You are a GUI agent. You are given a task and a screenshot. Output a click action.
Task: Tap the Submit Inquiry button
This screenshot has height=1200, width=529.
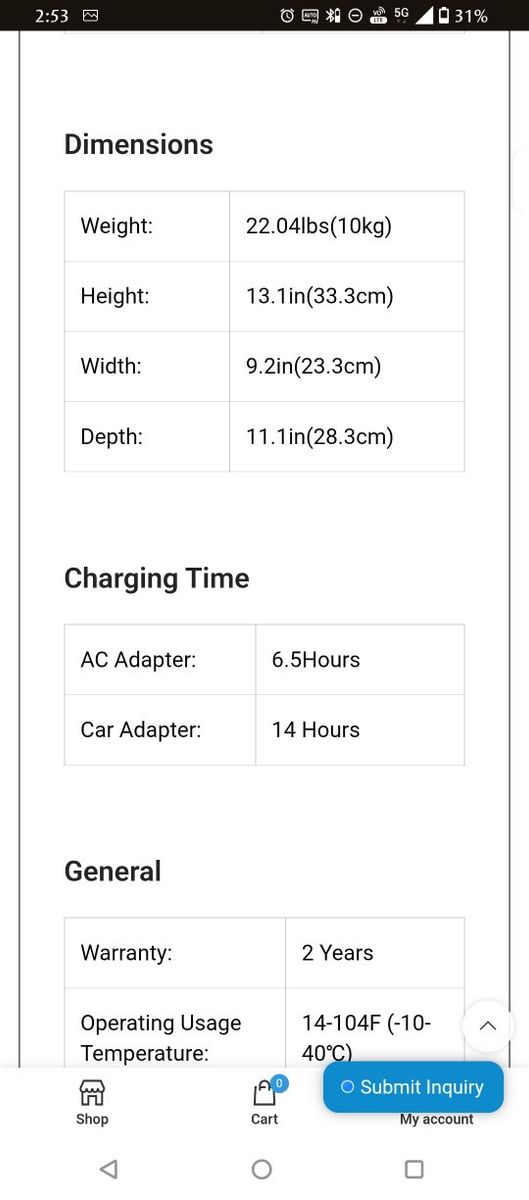pyautogui.click(x=413, y=1087)
